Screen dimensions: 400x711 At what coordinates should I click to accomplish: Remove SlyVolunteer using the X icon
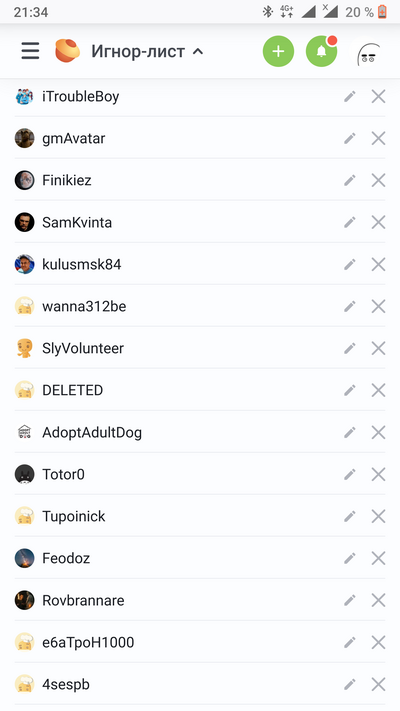click(x=378, y=348)
